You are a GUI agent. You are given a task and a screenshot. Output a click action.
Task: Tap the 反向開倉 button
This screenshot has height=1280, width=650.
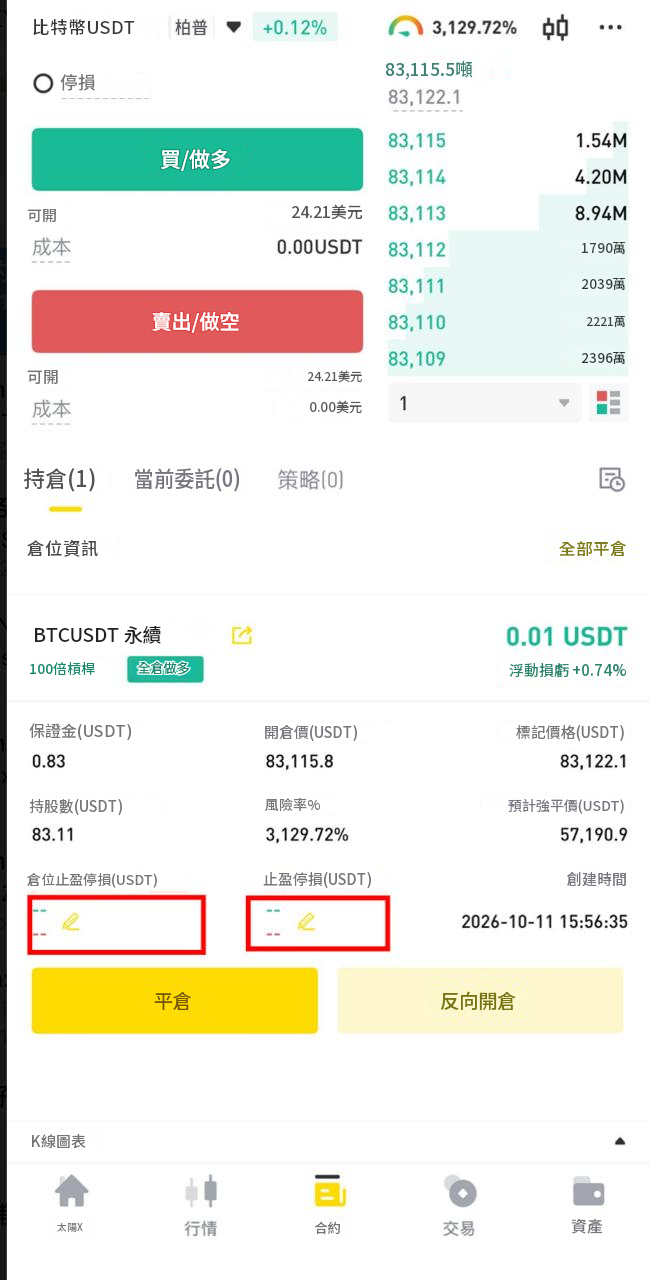(480, 1001)
